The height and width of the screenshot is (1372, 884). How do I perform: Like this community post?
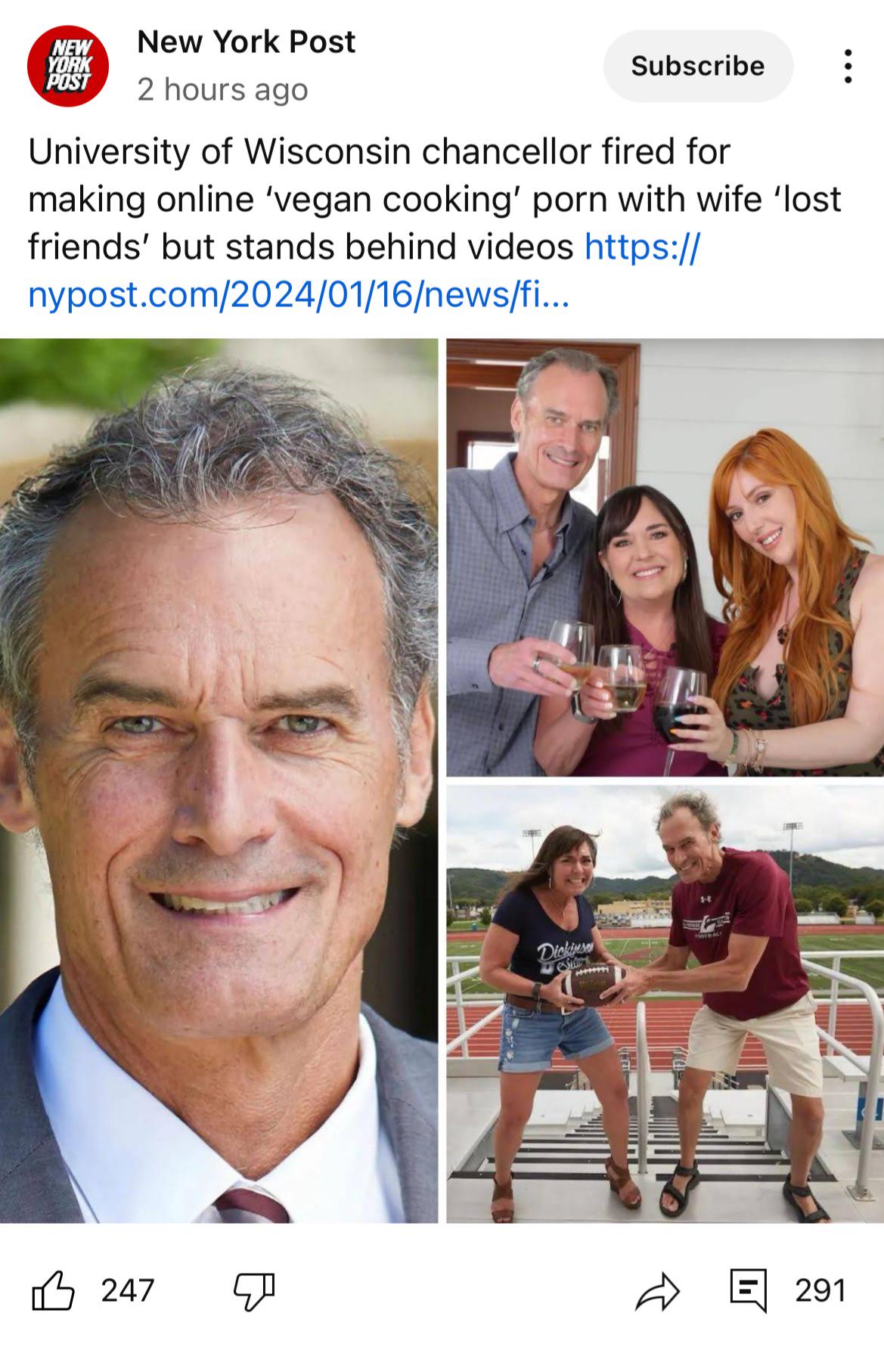coord(54,1290)
